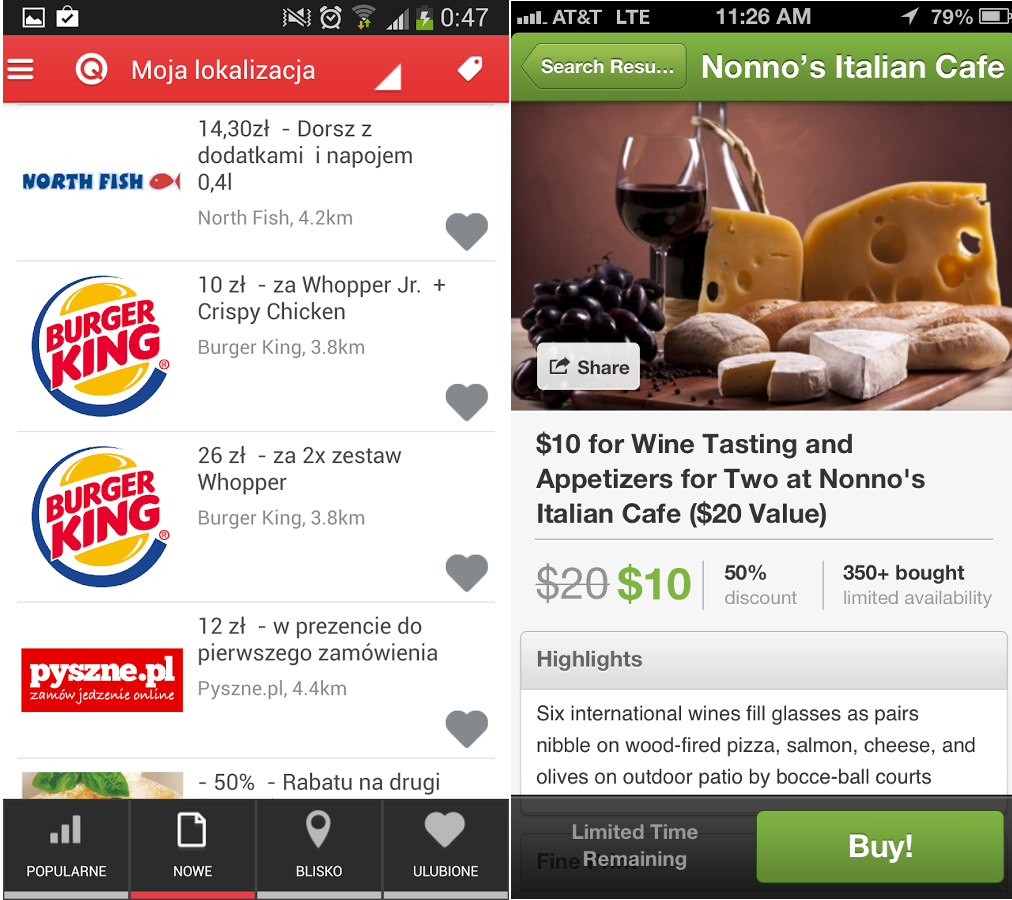This screenshot has width=1012, height=900.
Task: Open the North Fish Dorsz z dodatkami offer
Action: tap(305, 156)
